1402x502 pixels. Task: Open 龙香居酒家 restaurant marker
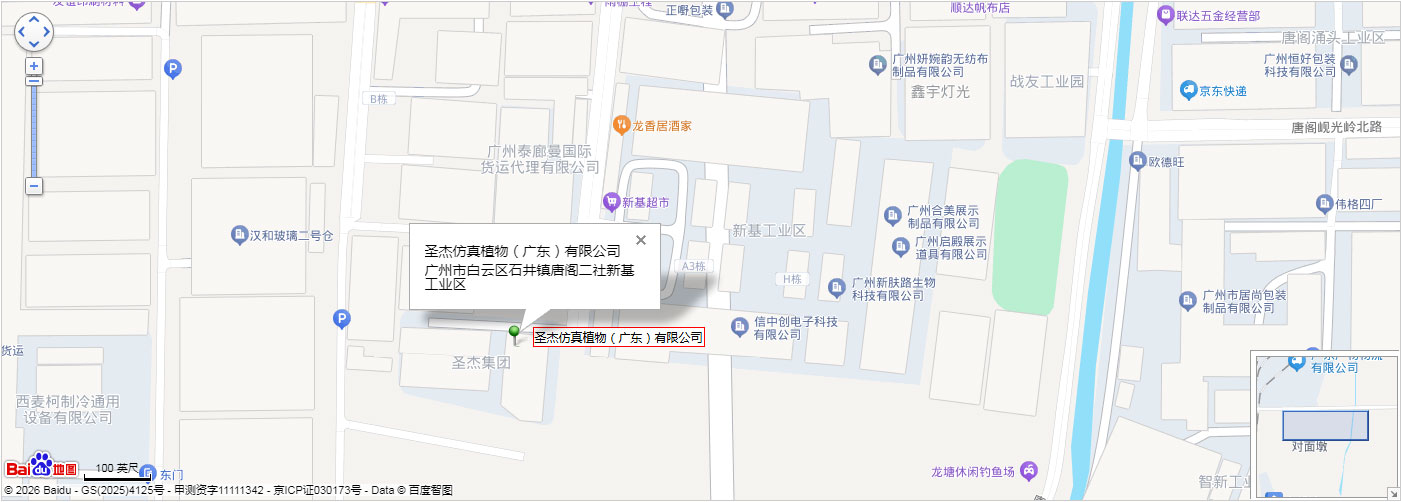[621, 125]
